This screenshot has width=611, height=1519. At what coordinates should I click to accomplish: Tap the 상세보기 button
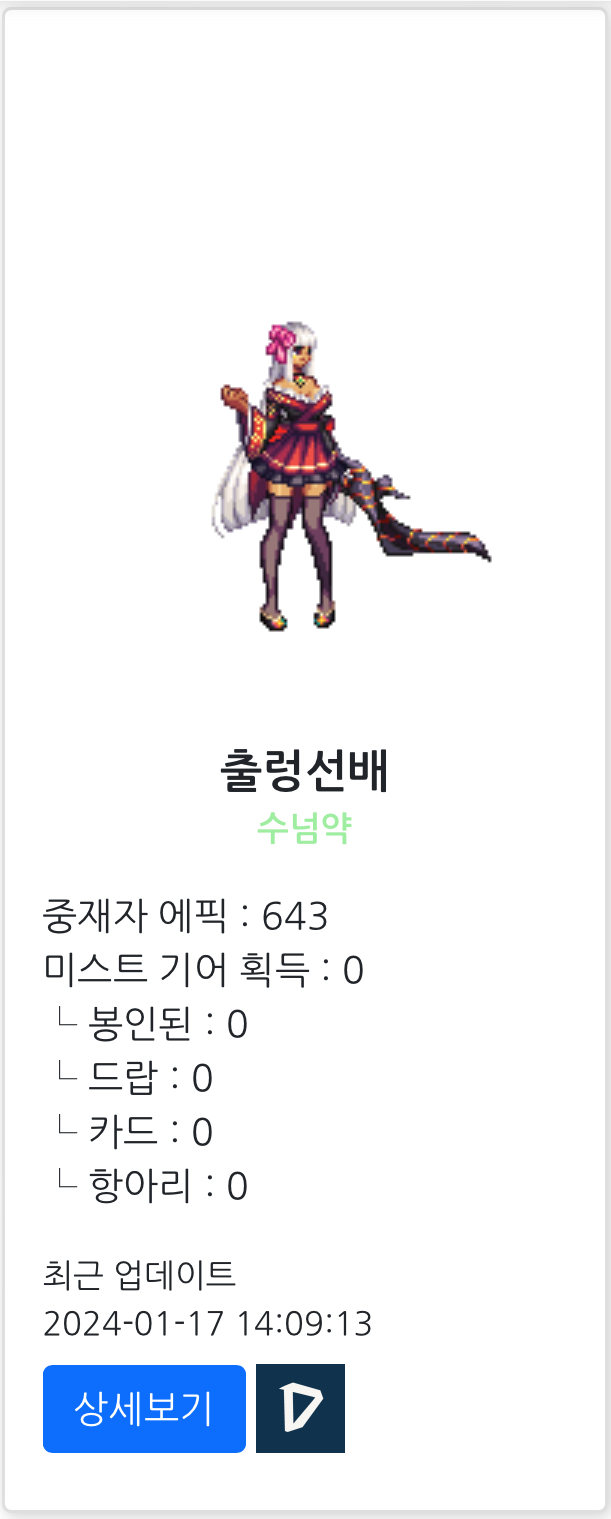coord(144,1408)
